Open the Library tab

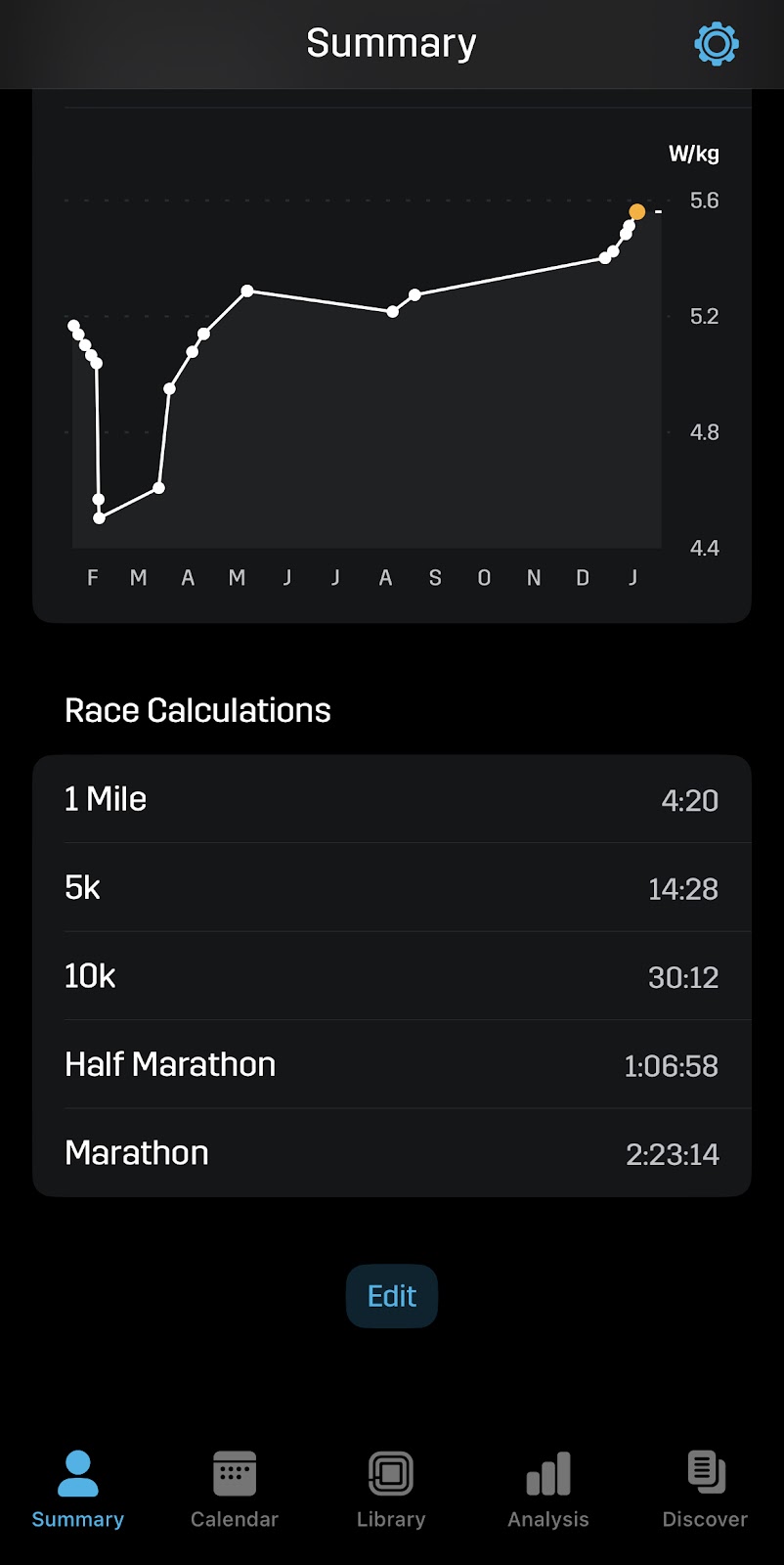391,1489
